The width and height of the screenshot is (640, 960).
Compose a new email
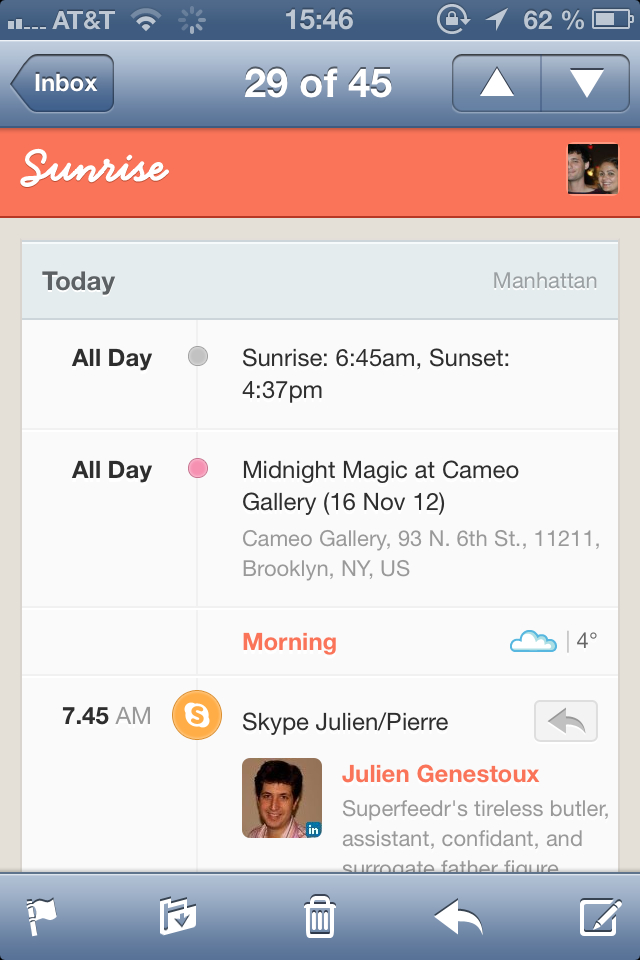[x=600, y=916]
